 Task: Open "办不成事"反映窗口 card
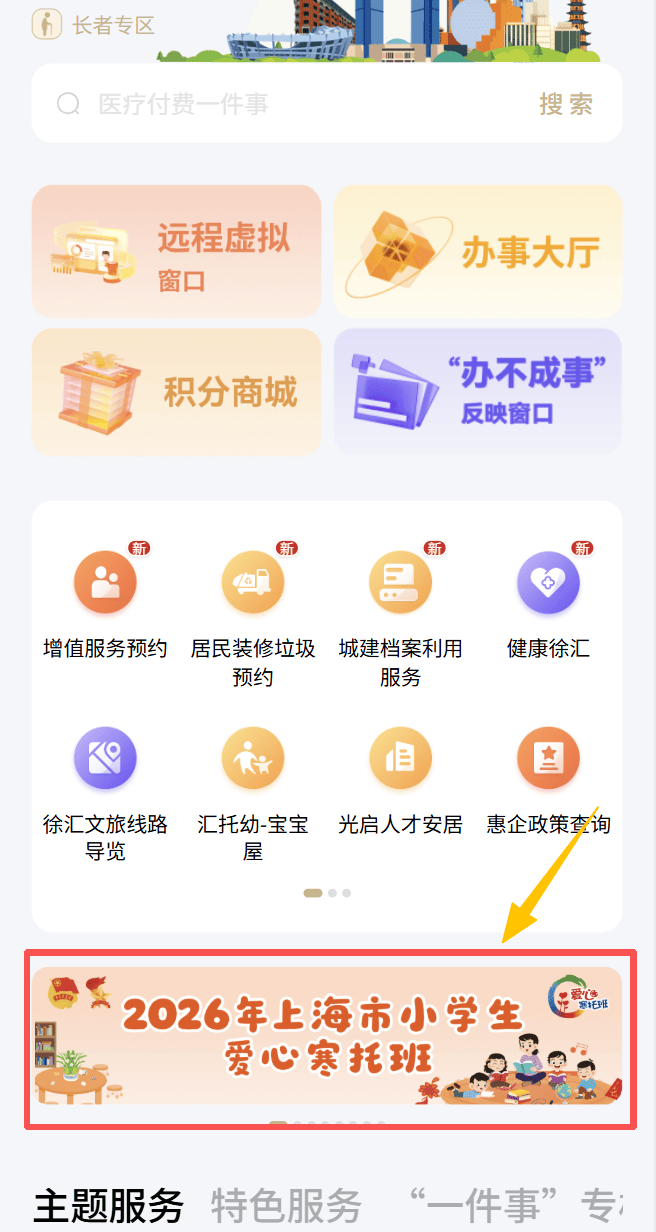[x=478, y=392]
